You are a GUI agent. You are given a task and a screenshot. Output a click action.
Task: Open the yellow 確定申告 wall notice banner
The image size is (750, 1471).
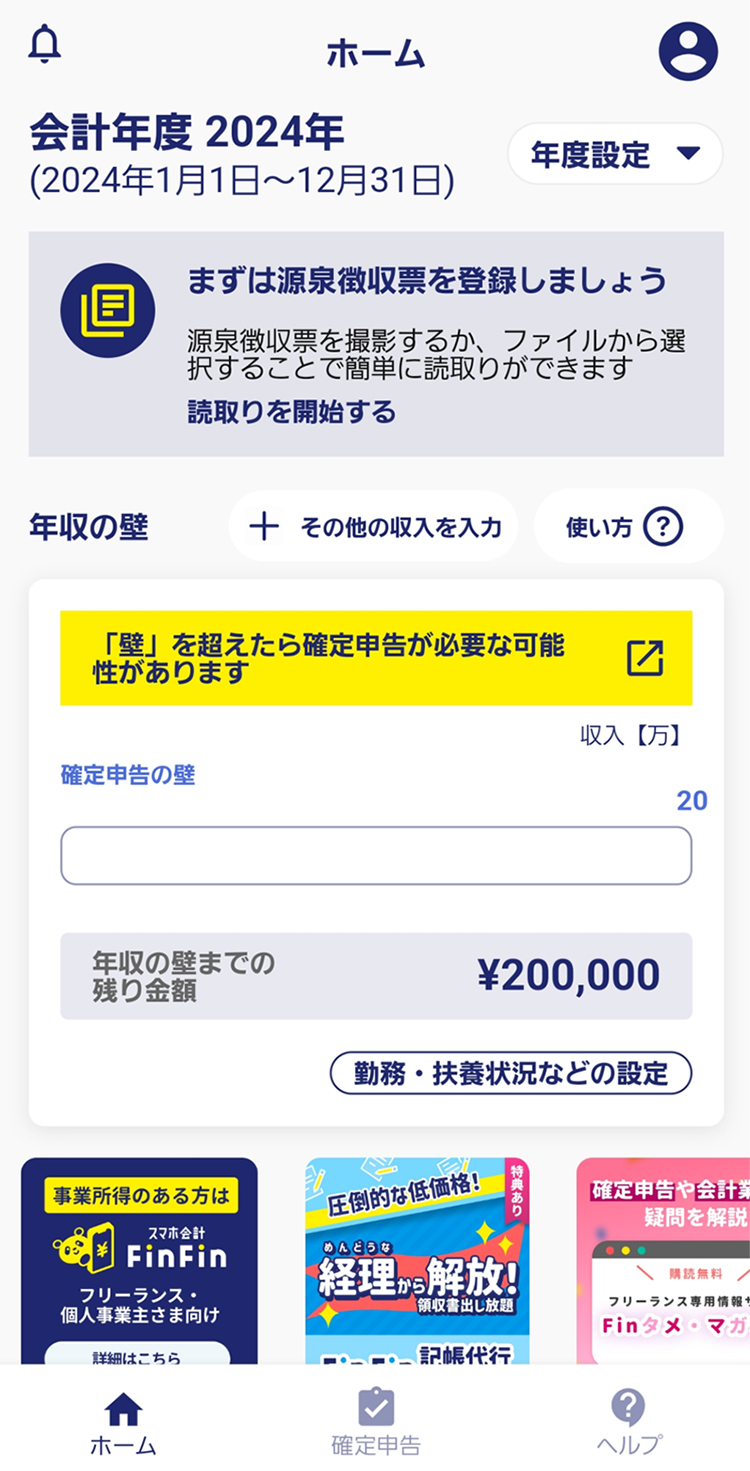(376, 658)
